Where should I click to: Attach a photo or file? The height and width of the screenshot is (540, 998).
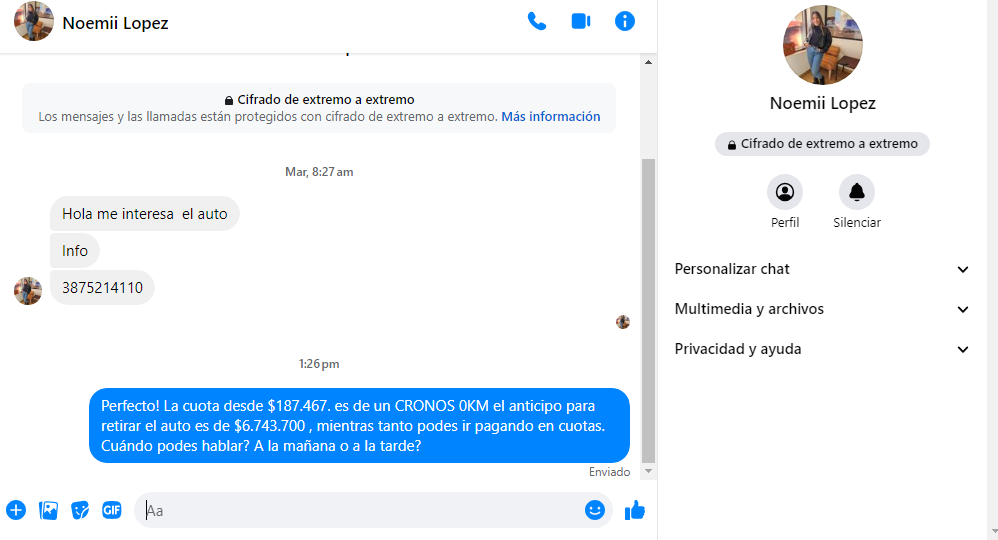tap(48, 510)
